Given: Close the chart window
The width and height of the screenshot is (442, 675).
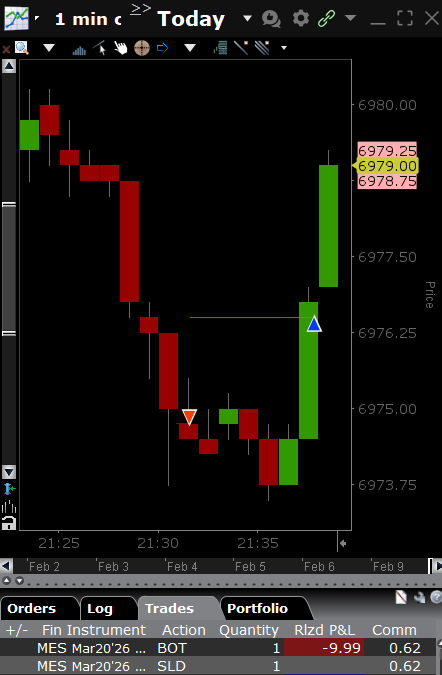Looking at the screenshot, I should [432, 19].
